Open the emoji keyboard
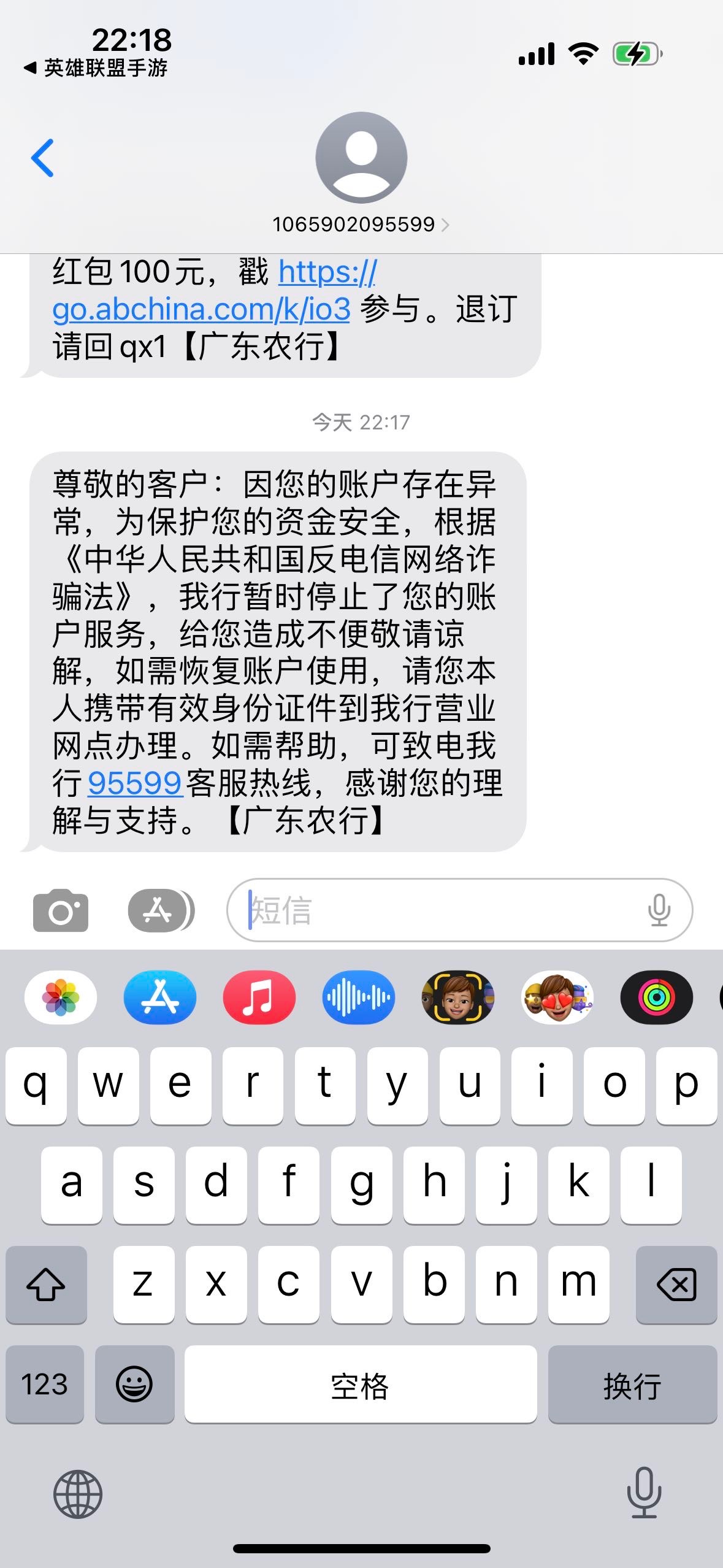 [x=134, y=1384]
